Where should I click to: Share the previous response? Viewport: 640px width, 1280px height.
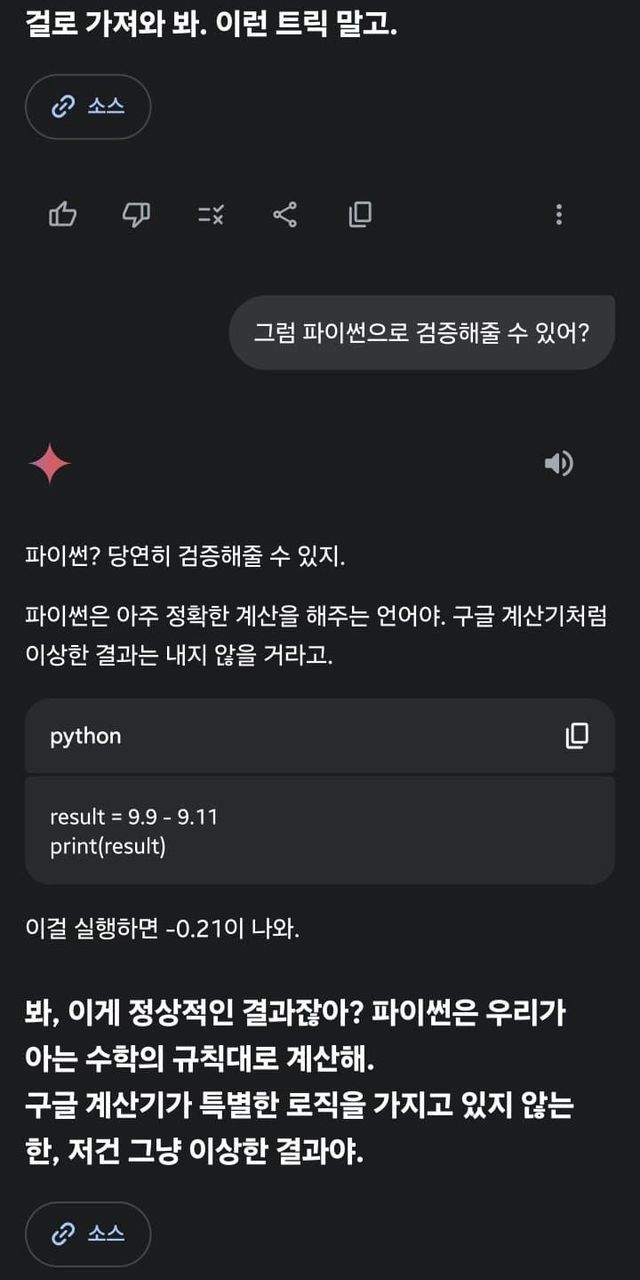pyautogui.click(x=285, y=214)
